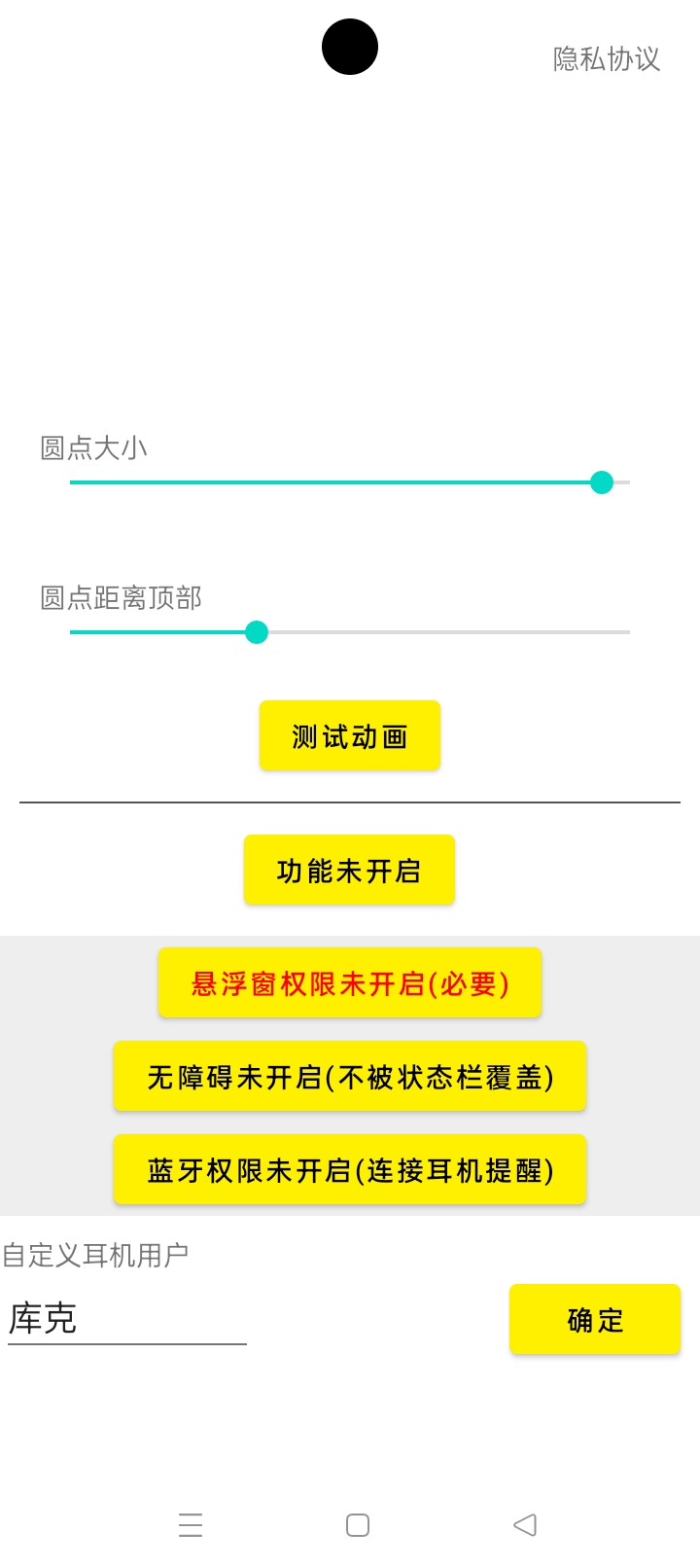700x1568 pixels.
Task: Click the 圆点距离顶部 slider thumb
Action: [257, 632]
